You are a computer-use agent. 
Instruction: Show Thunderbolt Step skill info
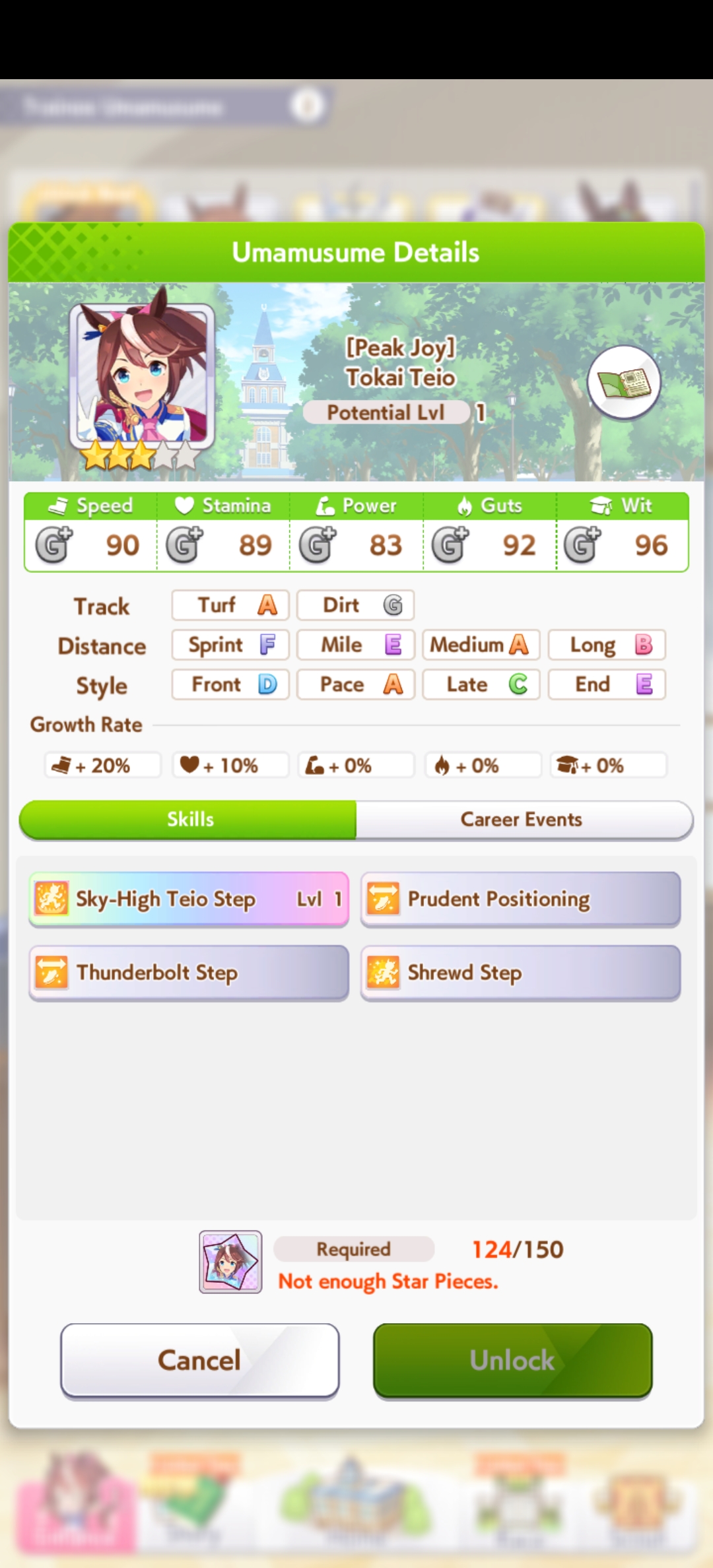(x=189, y=973)
